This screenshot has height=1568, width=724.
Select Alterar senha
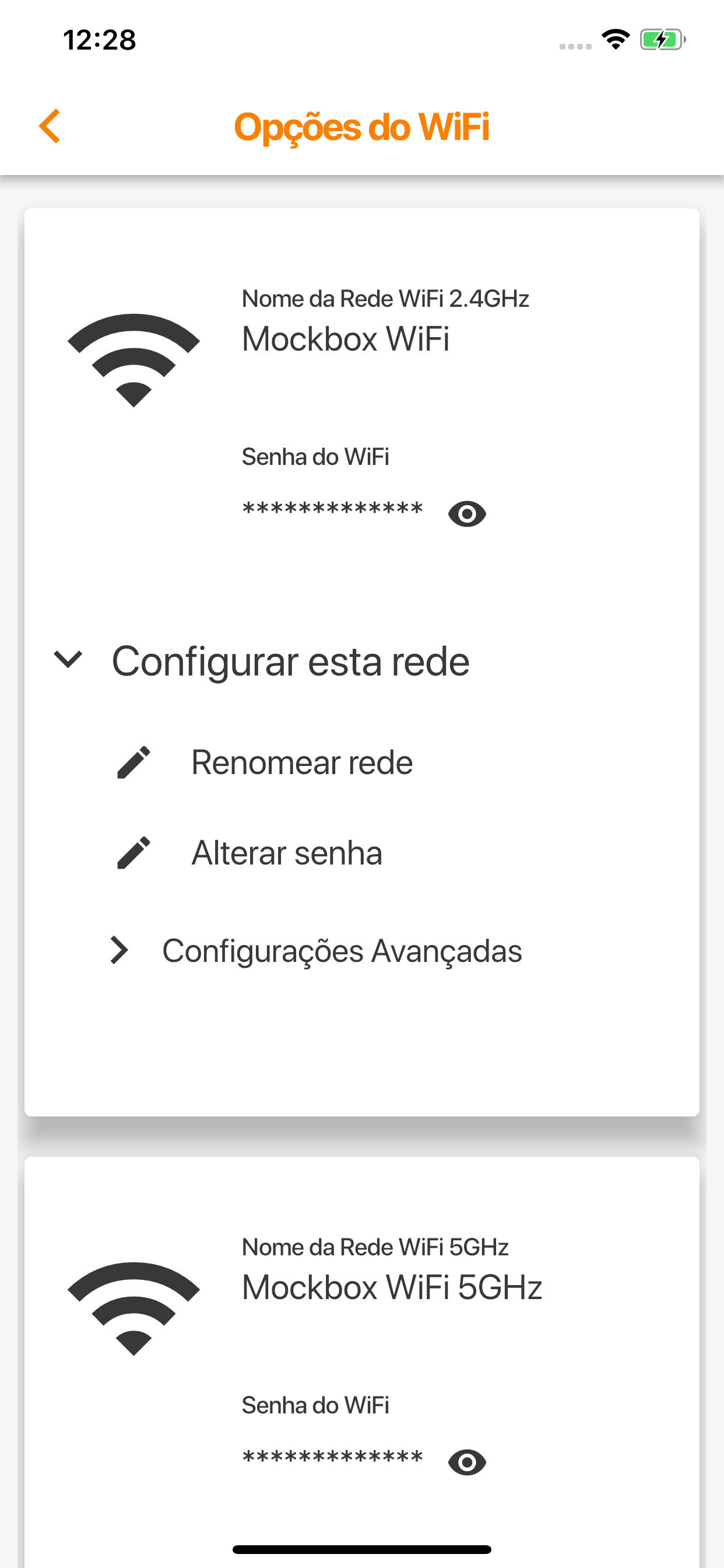pyautogui.click(x=249, y=853)
